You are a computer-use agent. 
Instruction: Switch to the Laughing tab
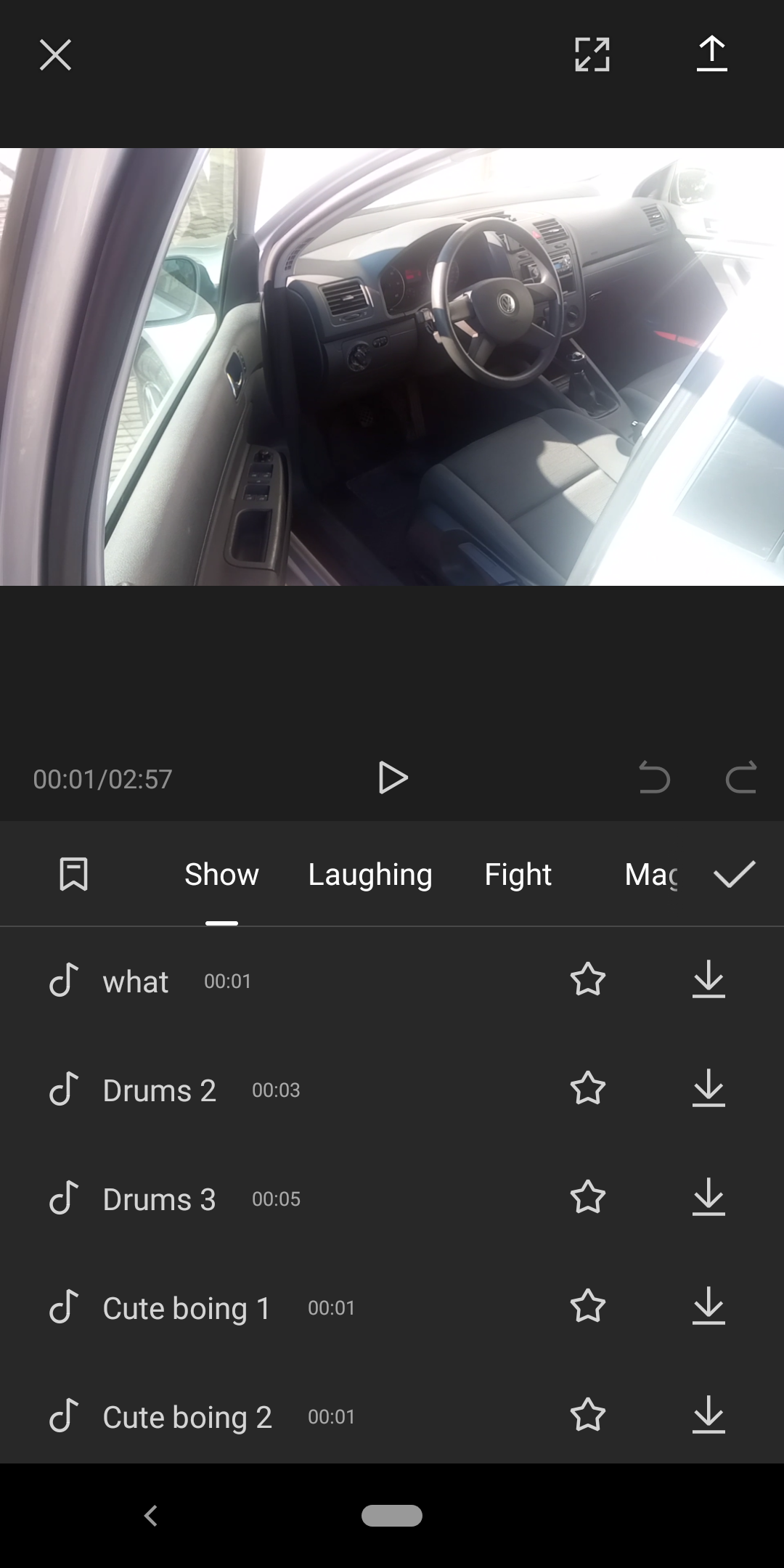[x=369, y=874]
